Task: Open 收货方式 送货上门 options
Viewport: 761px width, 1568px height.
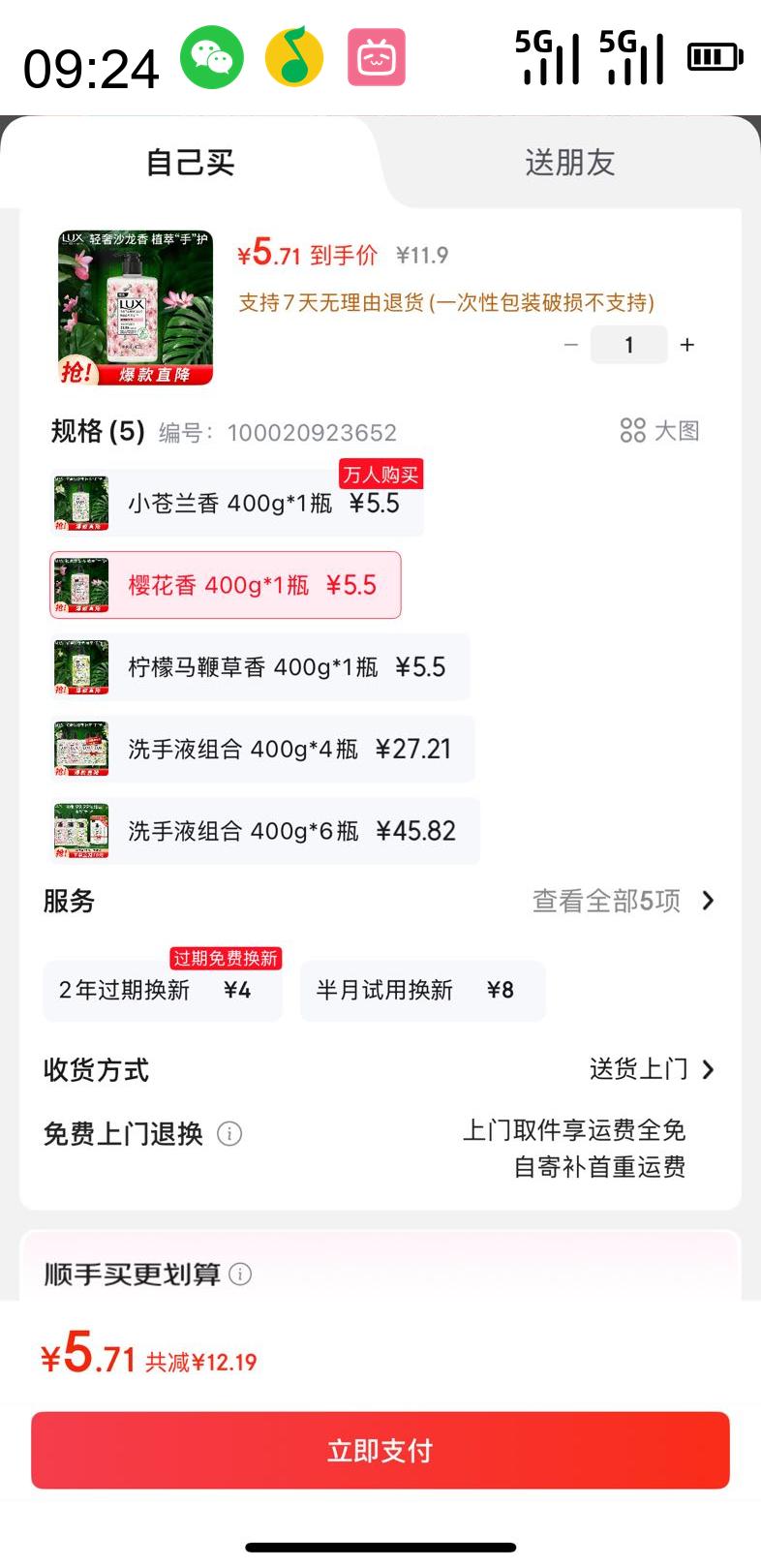Action: coord(652,1069)
